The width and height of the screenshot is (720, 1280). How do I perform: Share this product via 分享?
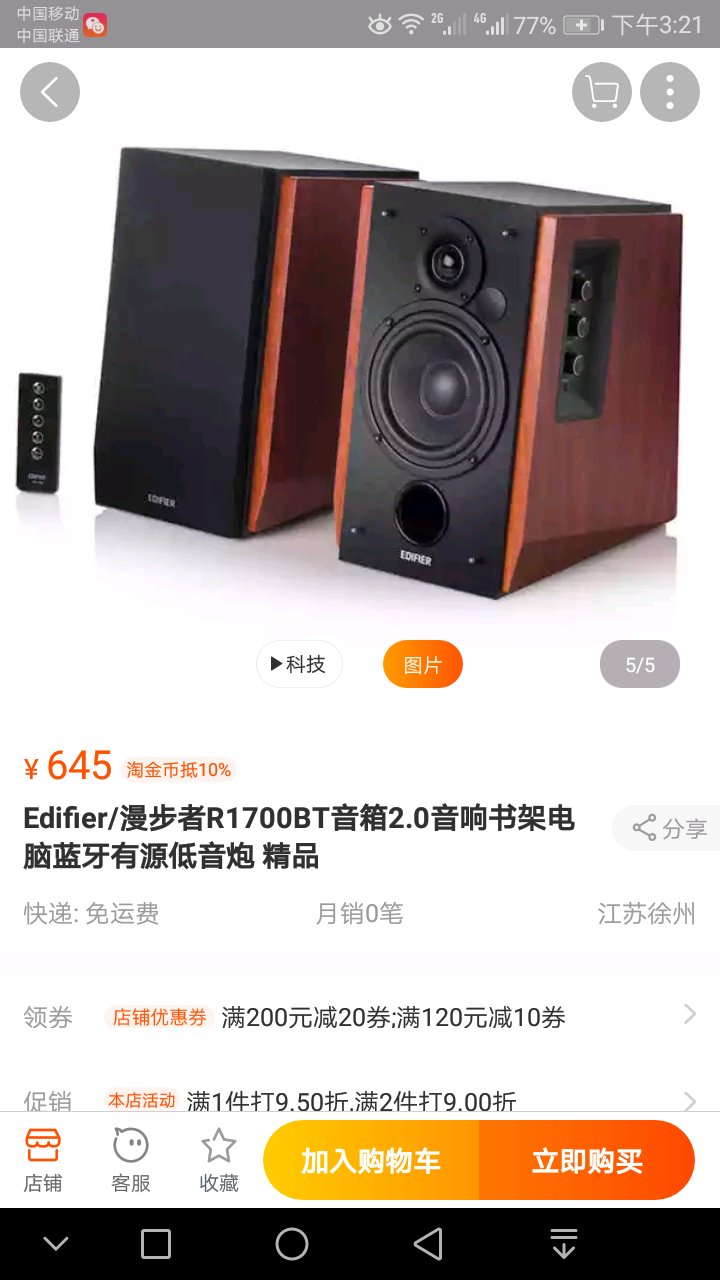point(668,828)
